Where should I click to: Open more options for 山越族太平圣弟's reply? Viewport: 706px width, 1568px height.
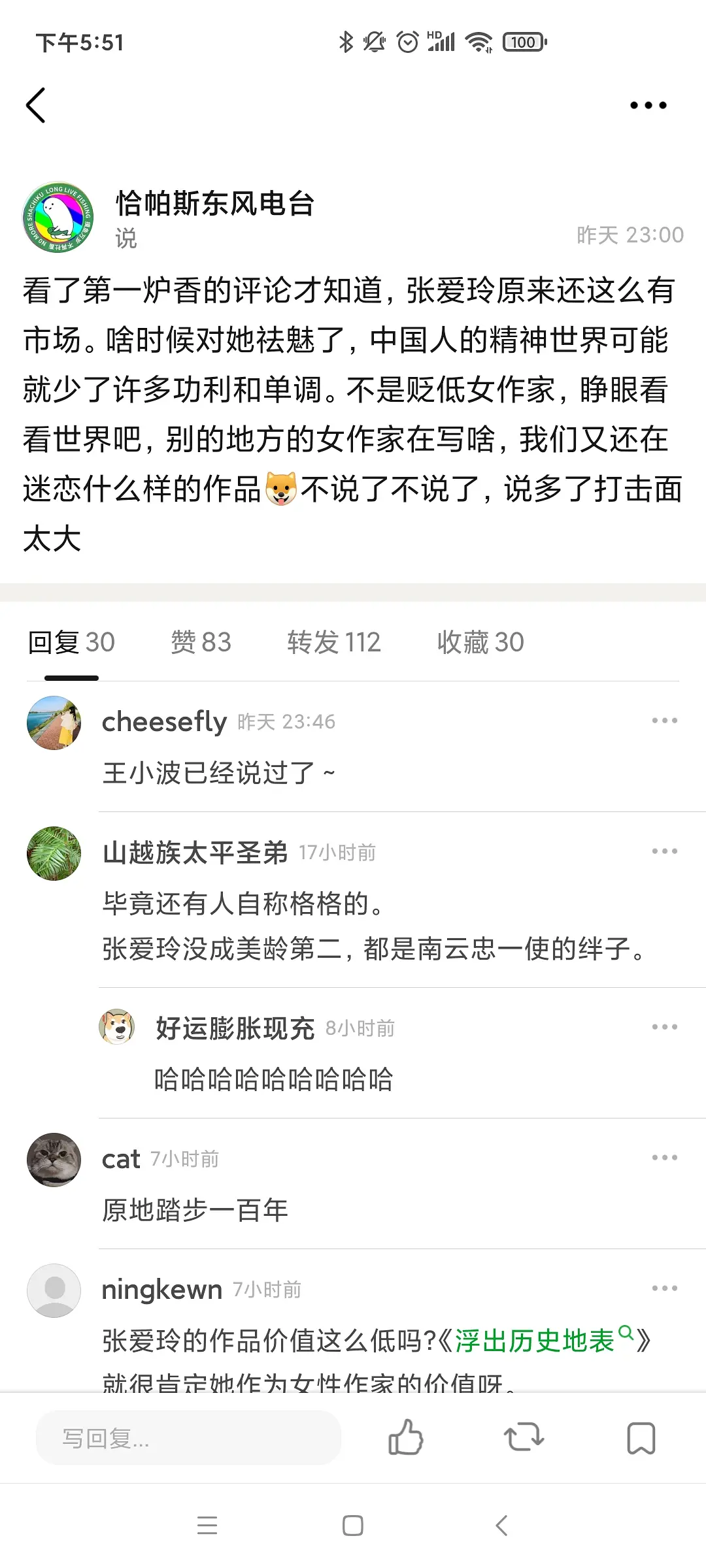[664, 851]
